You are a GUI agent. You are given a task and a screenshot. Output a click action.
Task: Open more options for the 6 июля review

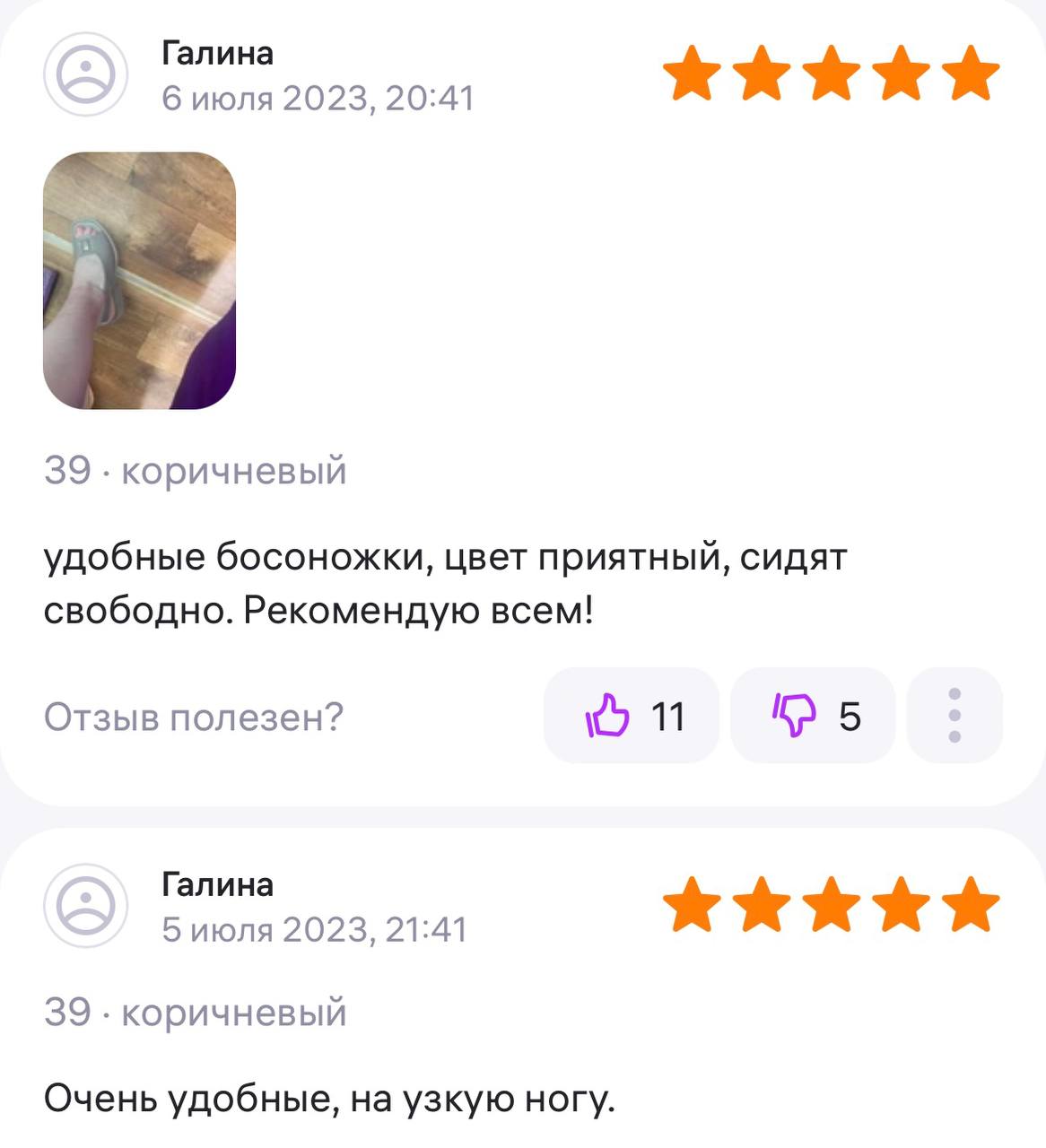click(954, 716)
